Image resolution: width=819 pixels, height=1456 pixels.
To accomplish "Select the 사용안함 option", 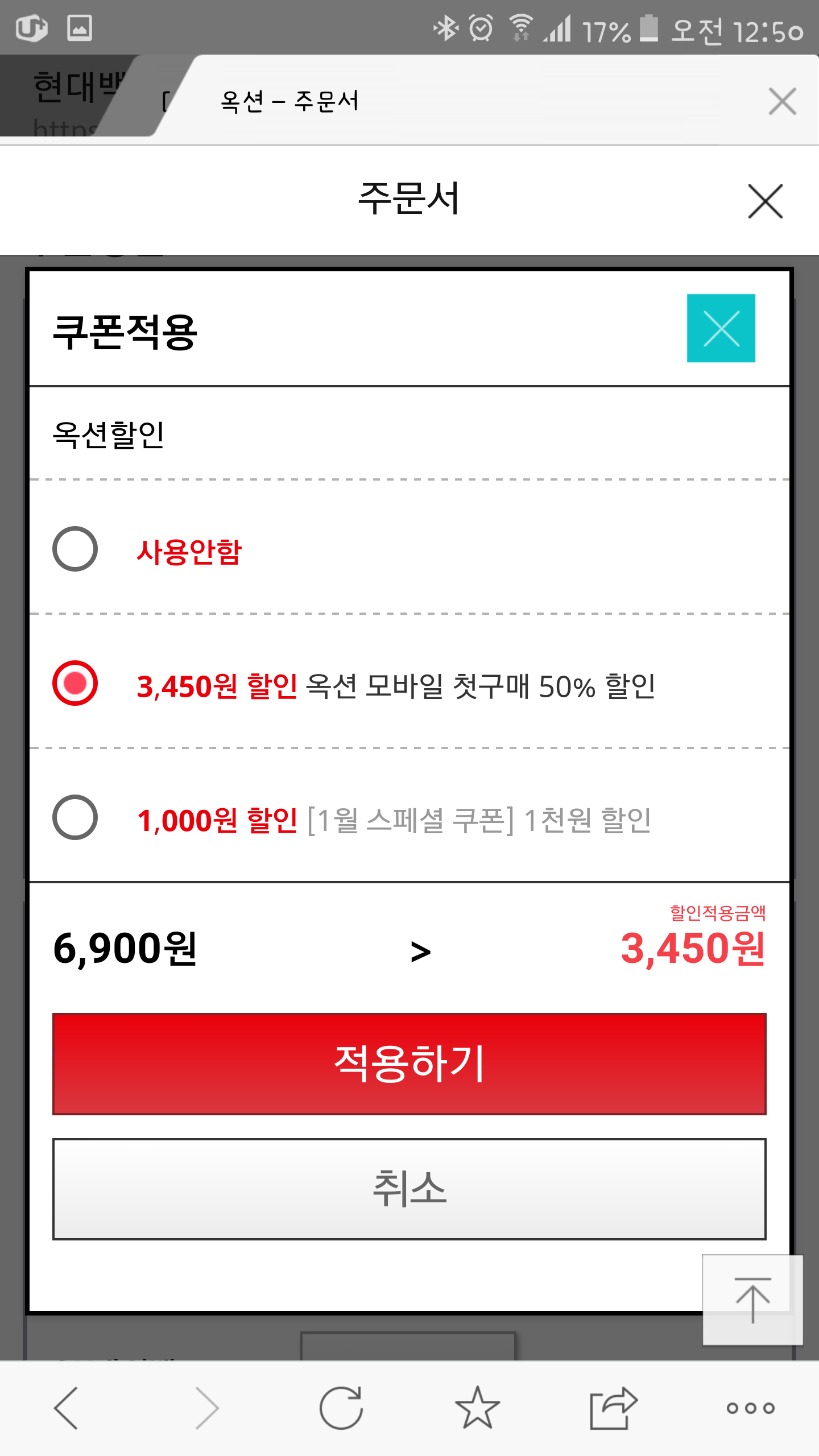I will 75,549.
